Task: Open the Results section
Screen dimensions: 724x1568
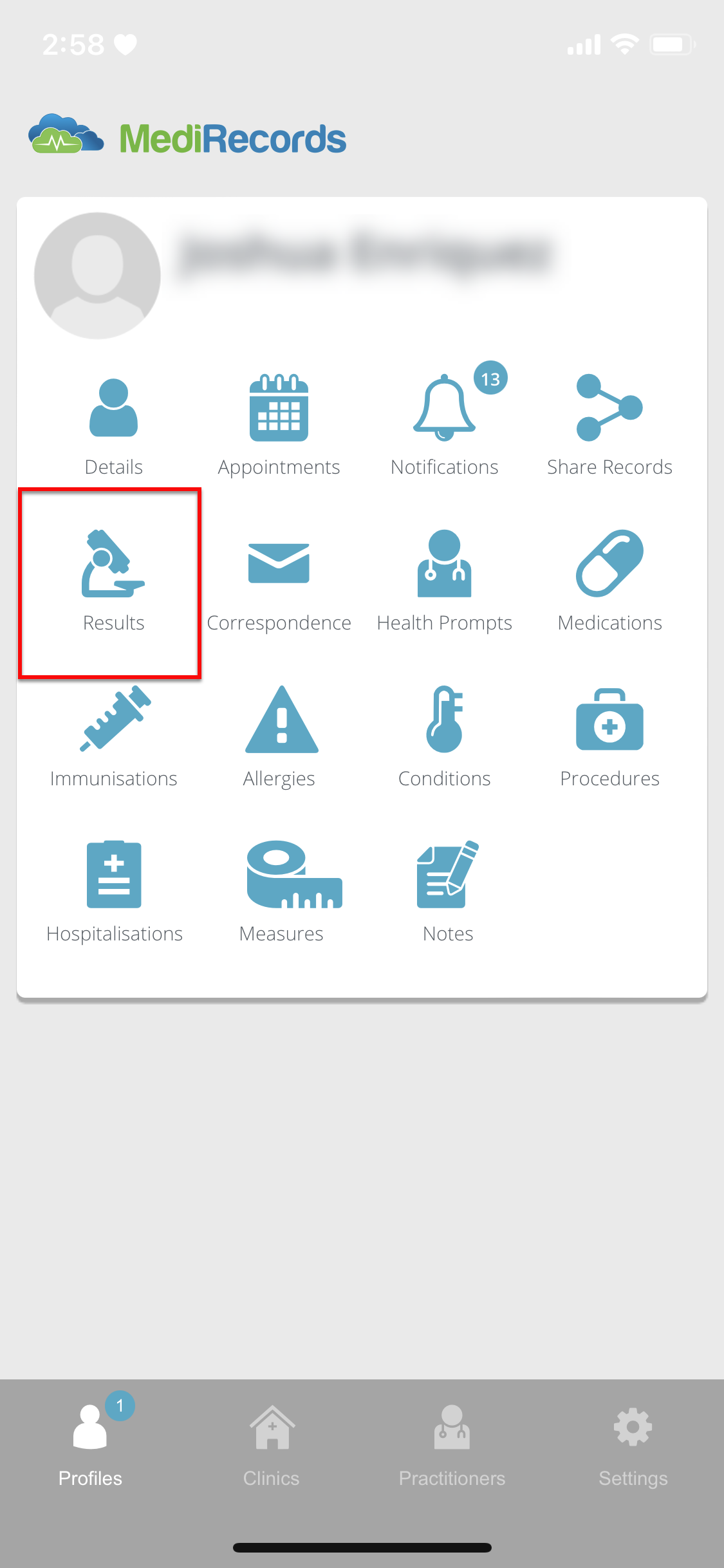Action: 113,582
